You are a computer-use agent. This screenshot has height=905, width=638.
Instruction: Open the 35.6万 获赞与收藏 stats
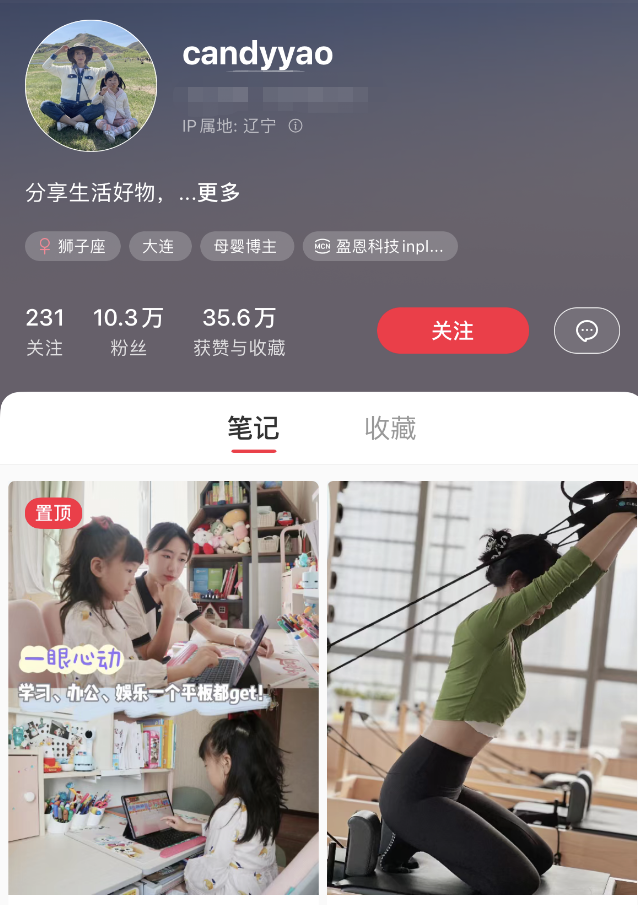click(x=239, y=331)
